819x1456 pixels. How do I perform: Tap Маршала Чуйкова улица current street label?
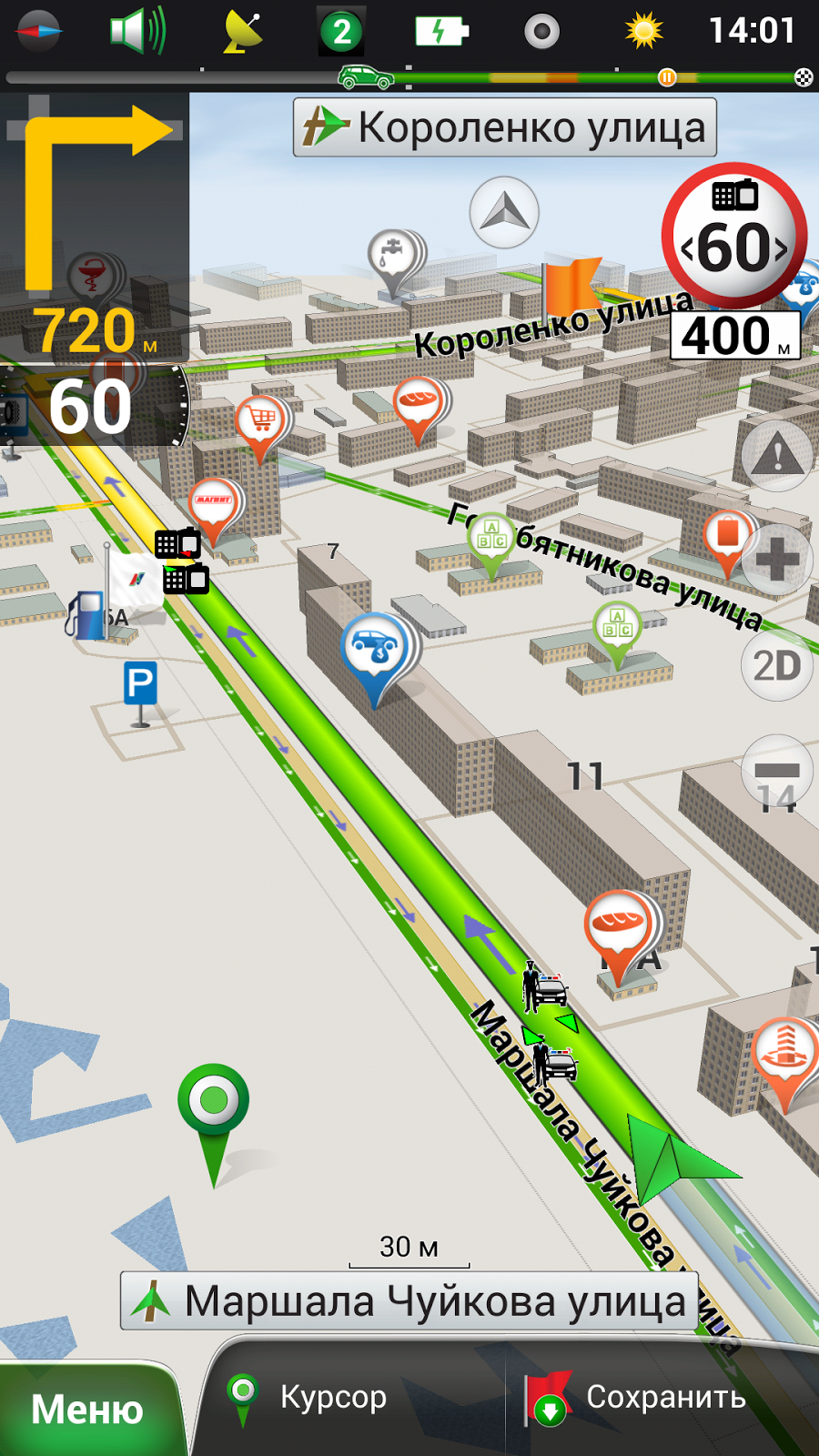pyautogui.click(x=409, y=1301)
